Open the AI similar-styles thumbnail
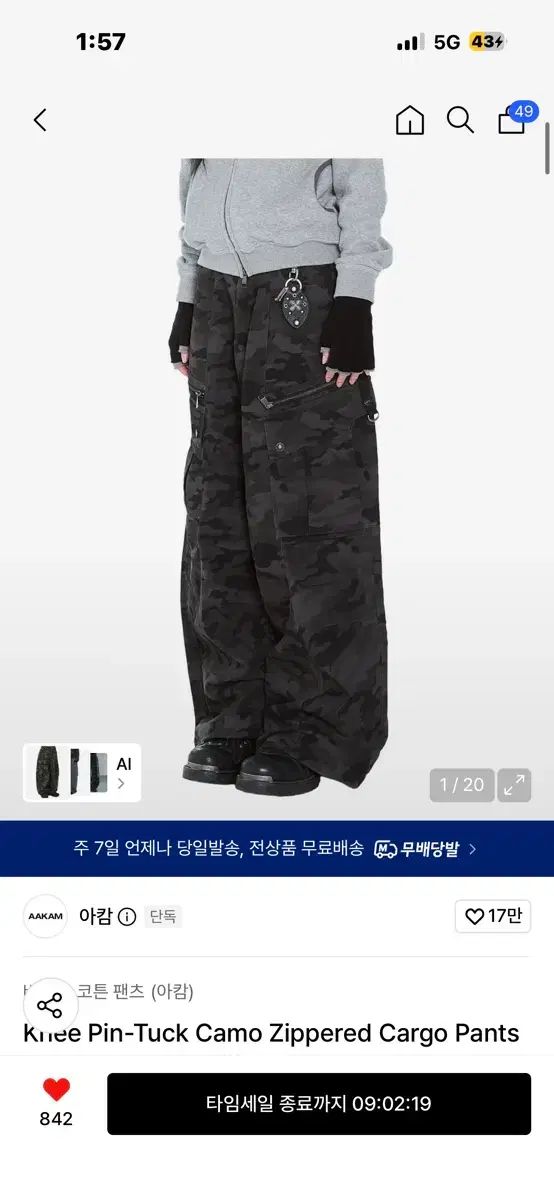This screenshot has height=1200, width=554. point(82,772)
